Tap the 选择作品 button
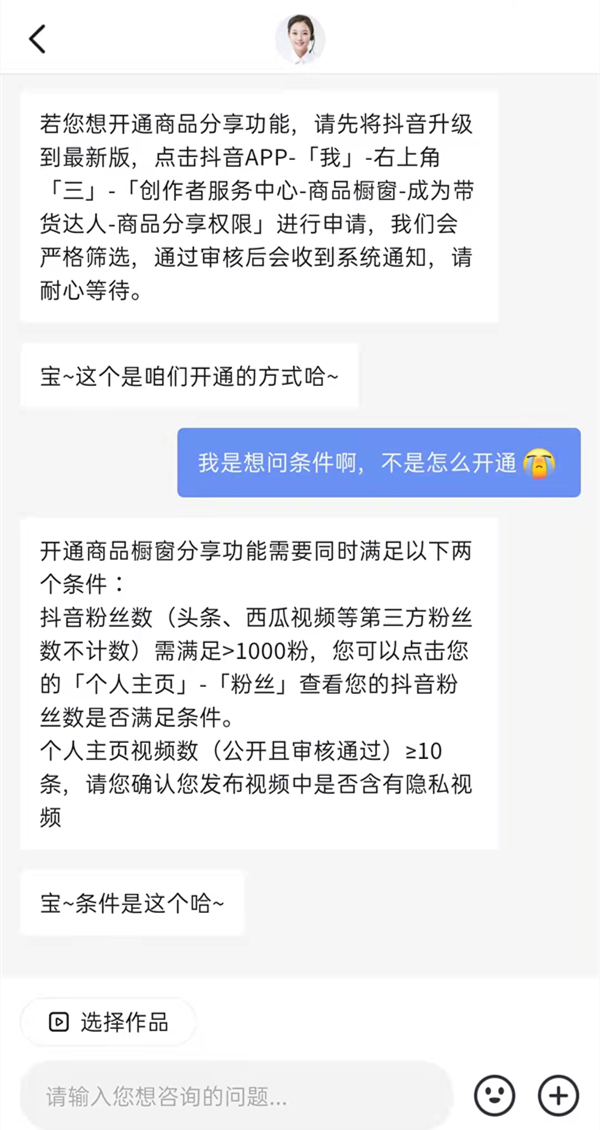 click(x=108, y=1021)
